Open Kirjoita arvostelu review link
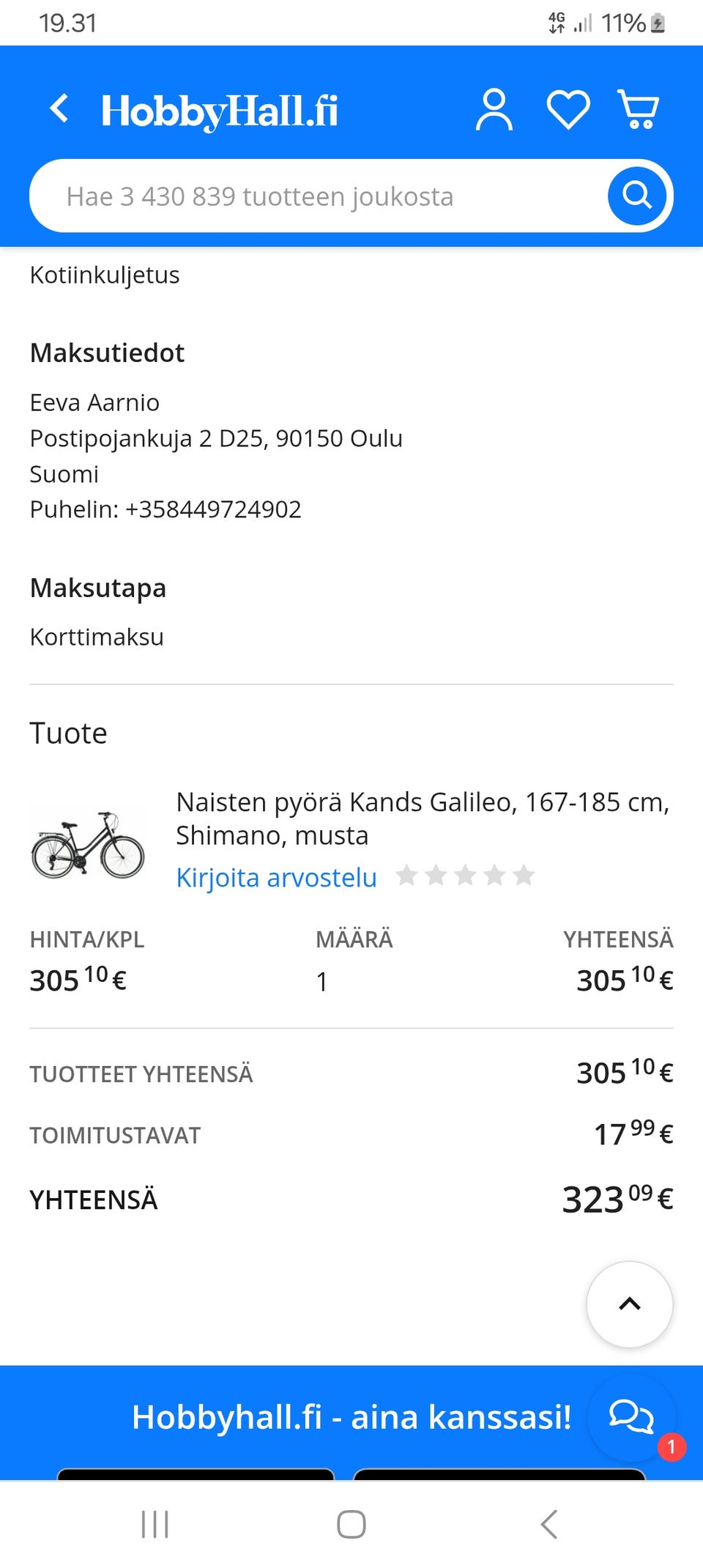The width and height of the screenshot is (703, 1568). pos(276,877)
